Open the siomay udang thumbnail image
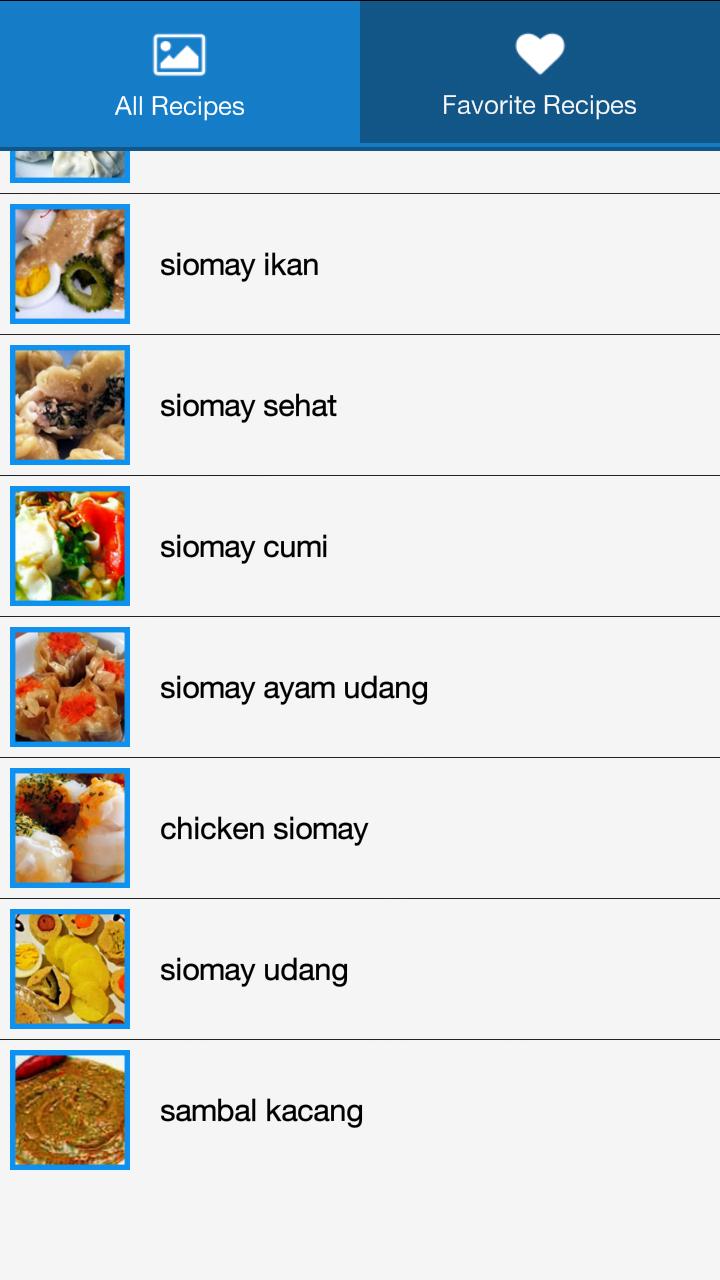This screenshot has height=1280, width=720. point(69,969)
